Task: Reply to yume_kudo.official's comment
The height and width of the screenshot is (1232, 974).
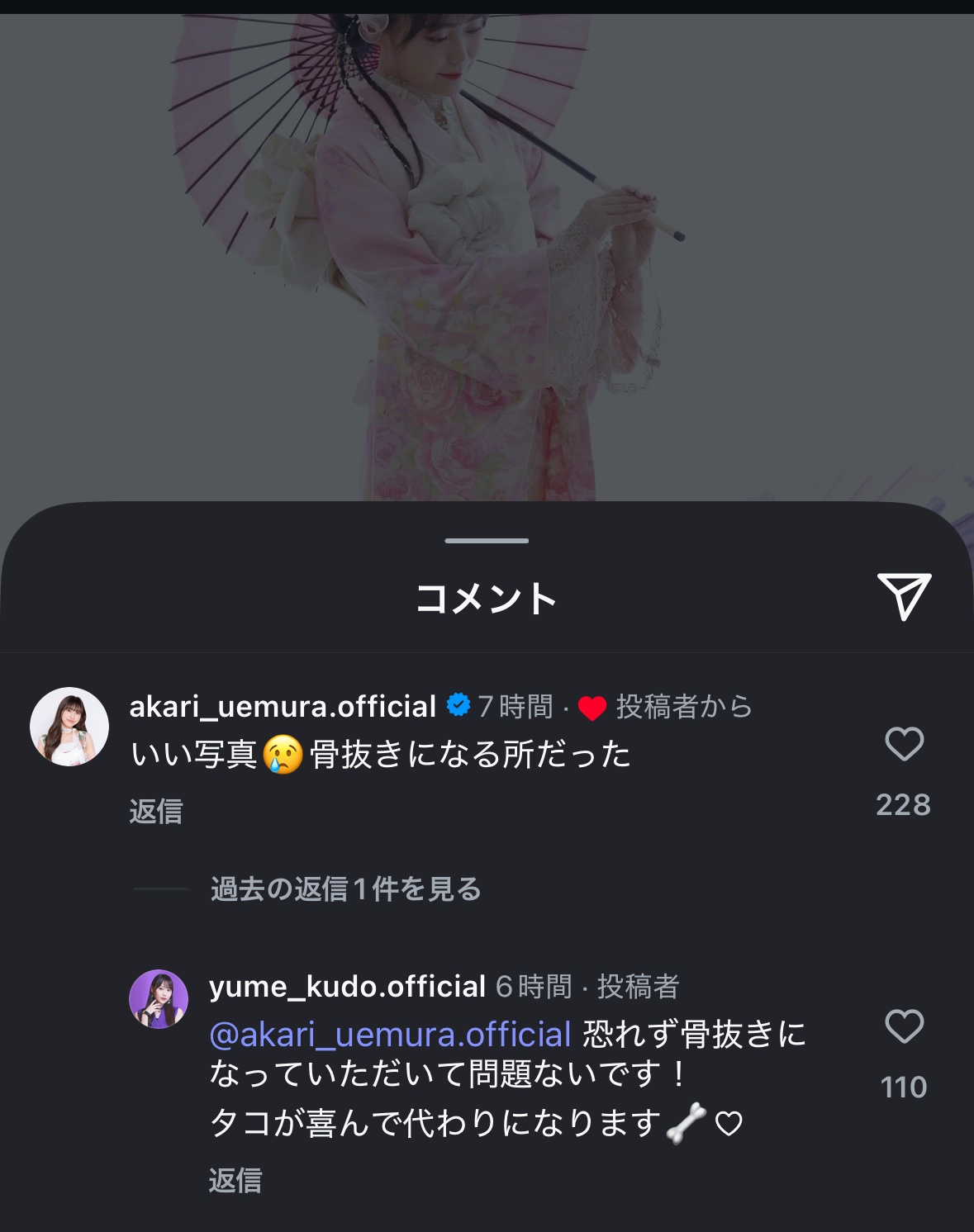Action: [x=235, y=1181]
